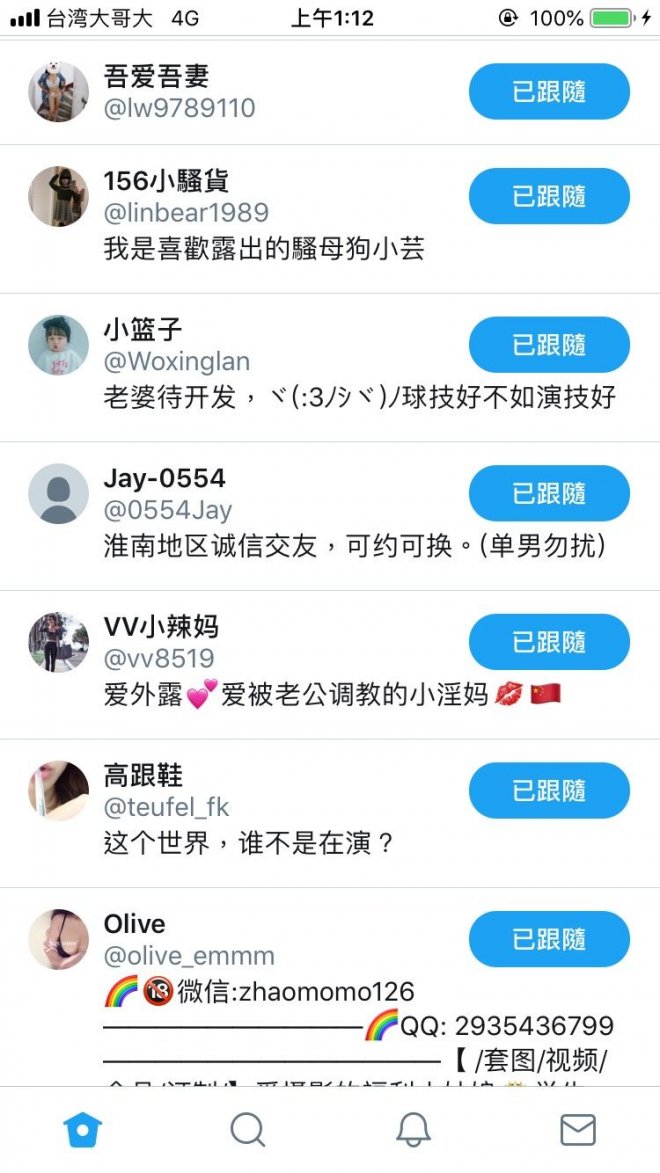Open the Search tab
The width and height of the screenshot is (660, 1173).
click(247, 1130)
